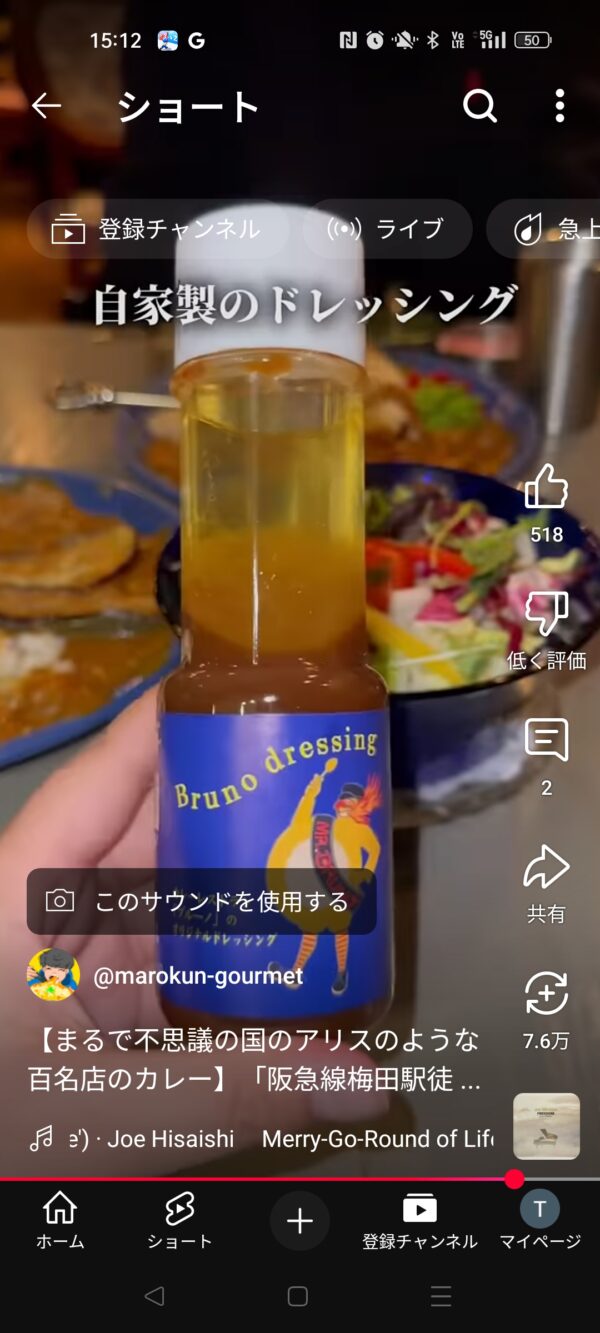
Task: Expand the video description text
Action: coord(255,1060)
